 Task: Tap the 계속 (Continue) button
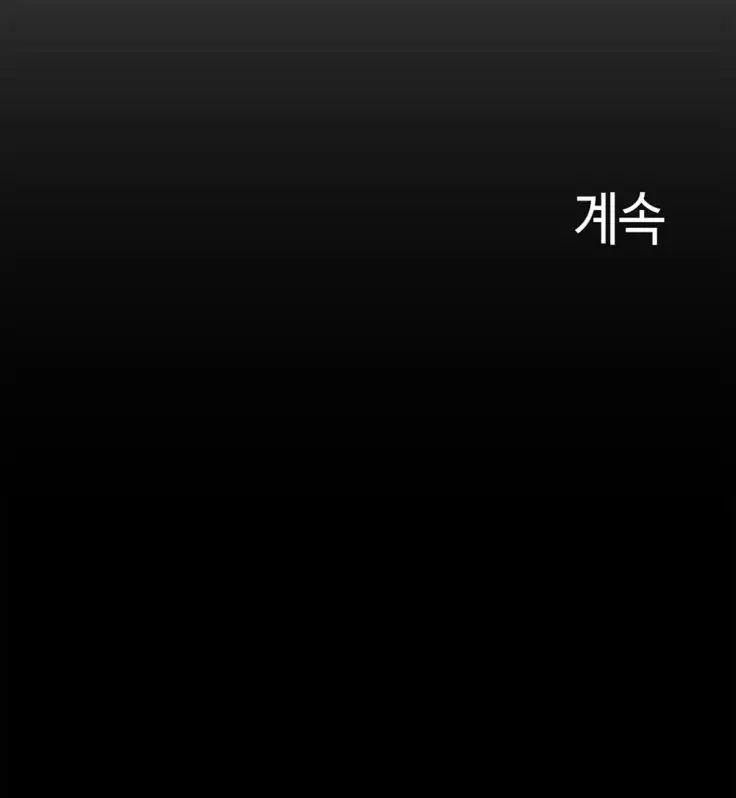(619, 219)
